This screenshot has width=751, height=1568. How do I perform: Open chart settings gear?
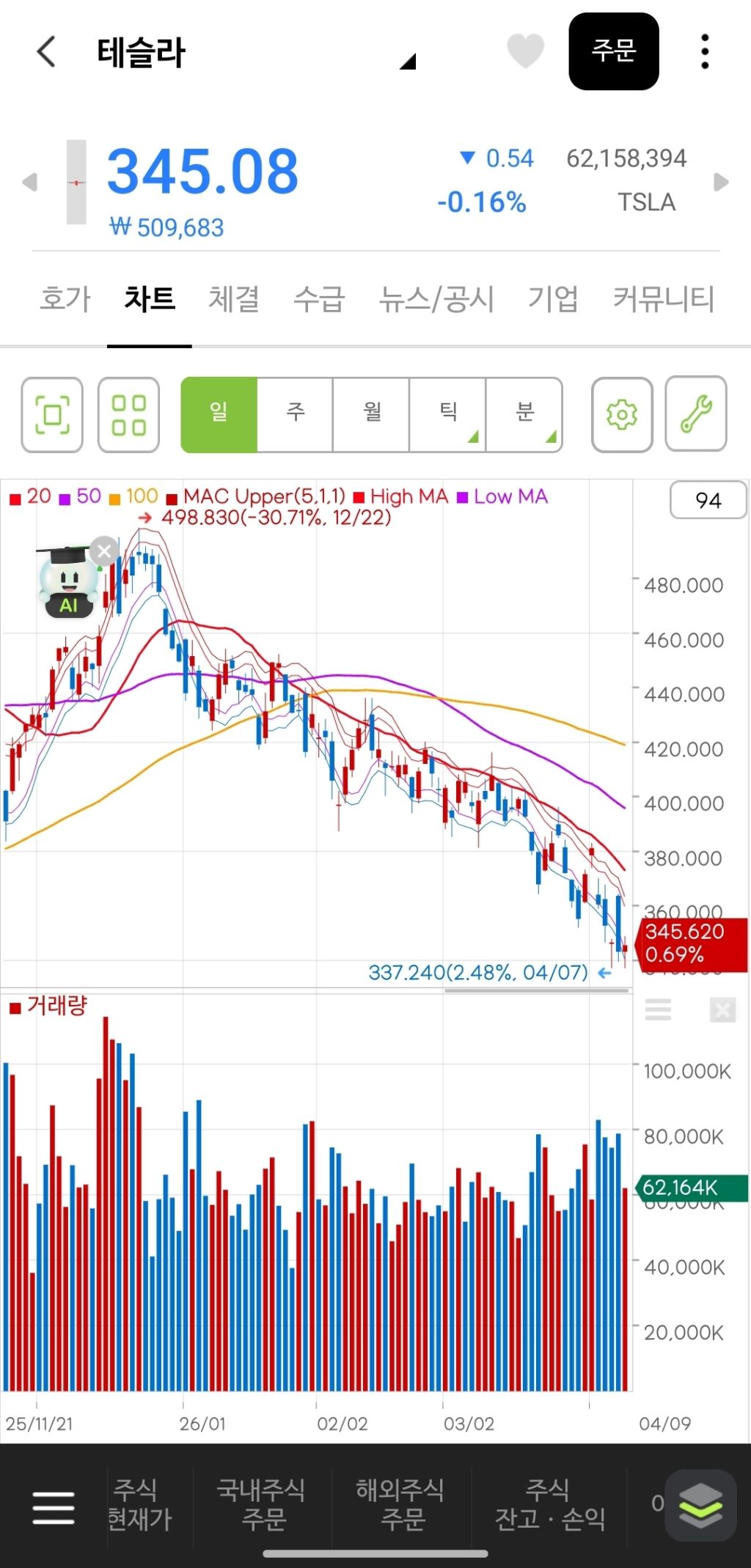[x=622, y=415]
